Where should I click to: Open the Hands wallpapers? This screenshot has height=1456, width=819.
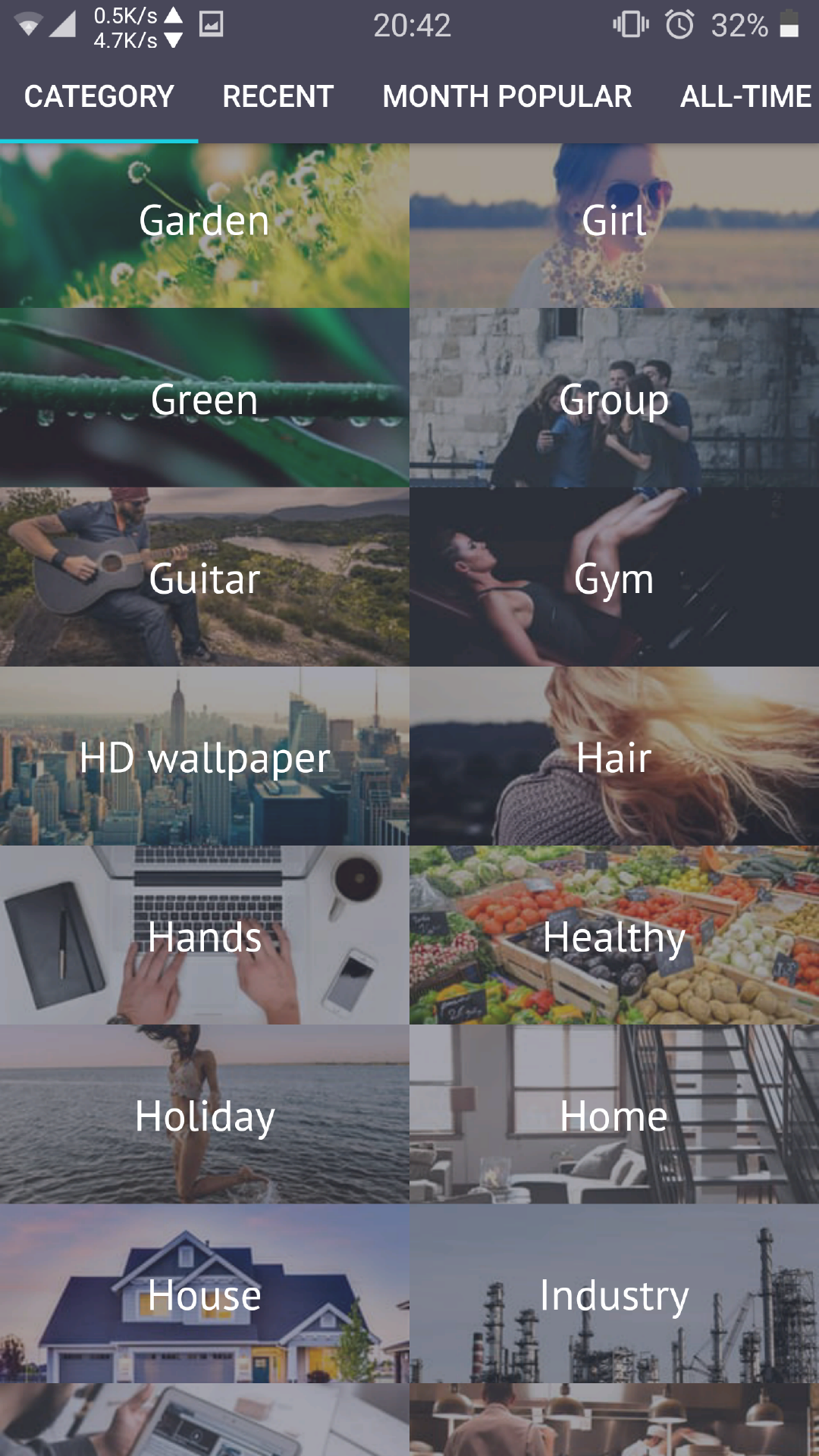coord(204,937)
